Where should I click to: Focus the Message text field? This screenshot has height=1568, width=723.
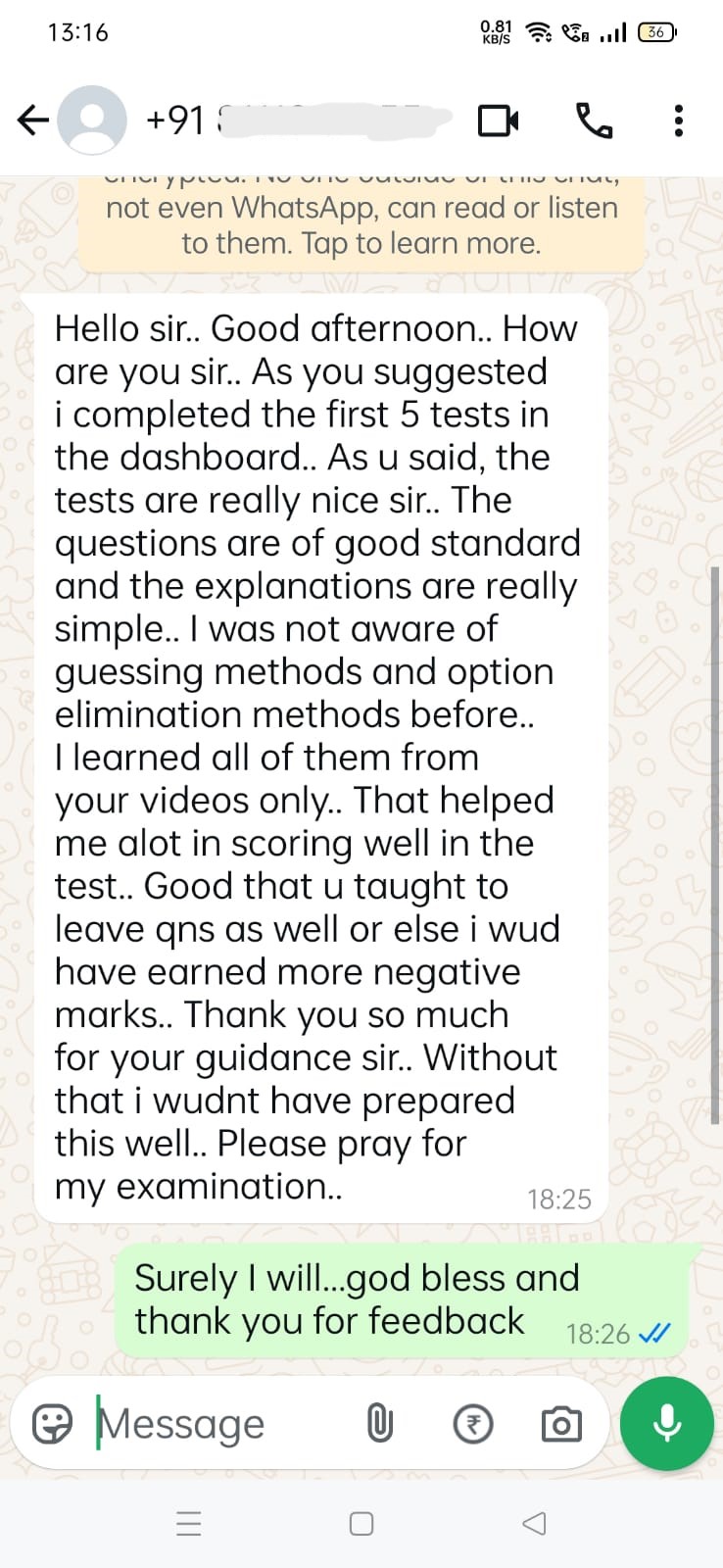[x=216, y=1423]
